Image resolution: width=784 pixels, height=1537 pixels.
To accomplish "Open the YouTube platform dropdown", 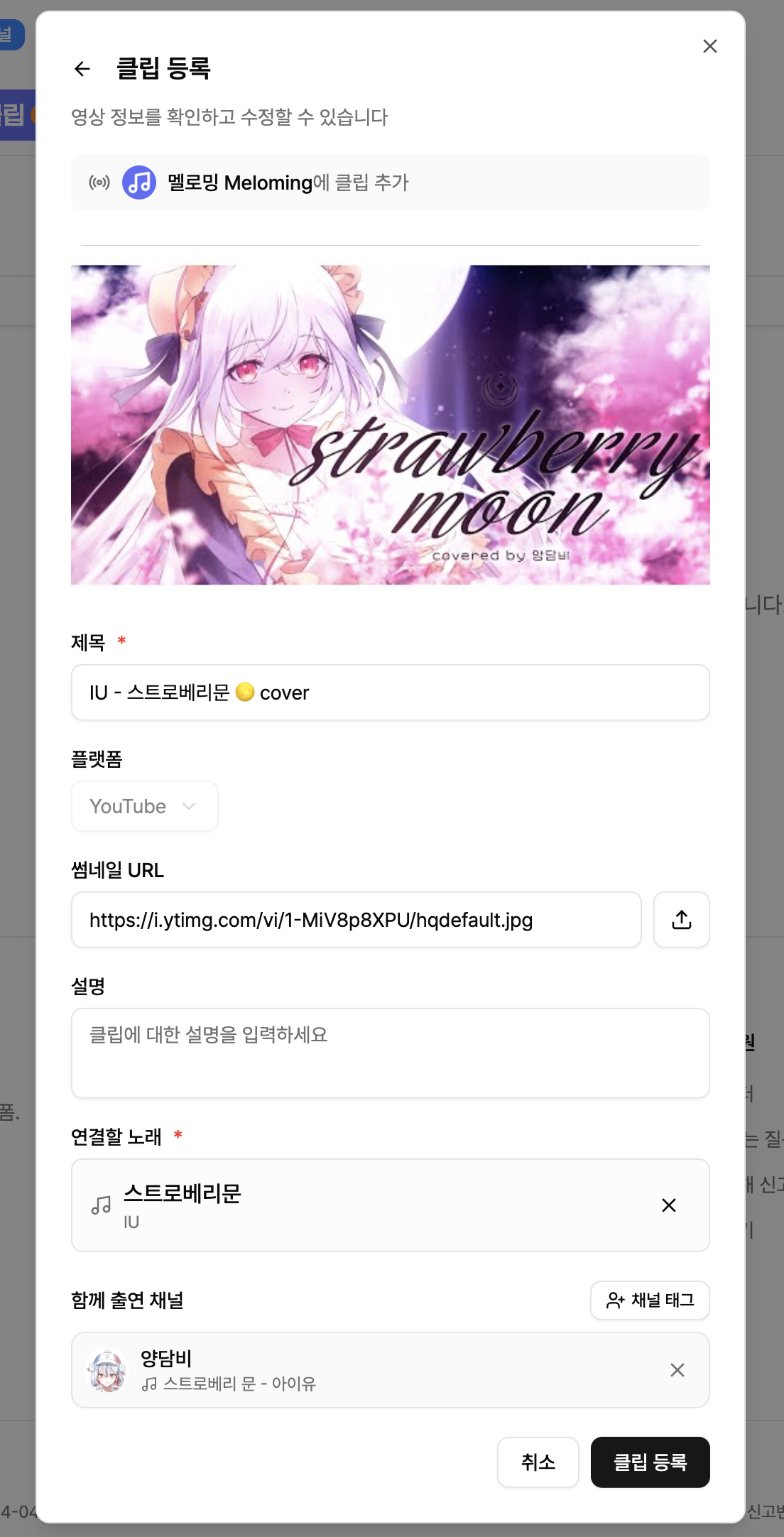I will click(144, 806).
